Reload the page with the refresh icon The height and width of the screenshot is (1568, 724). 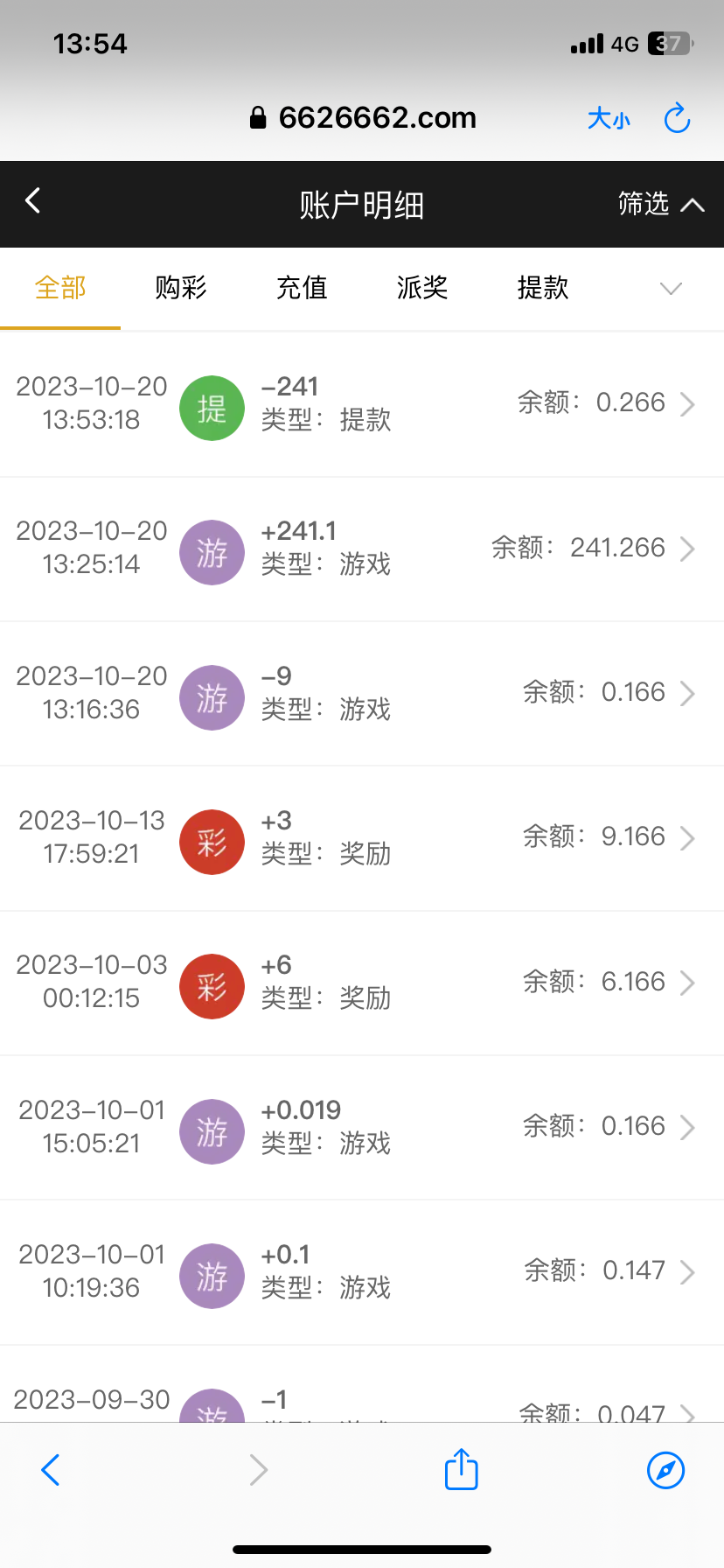677,118
